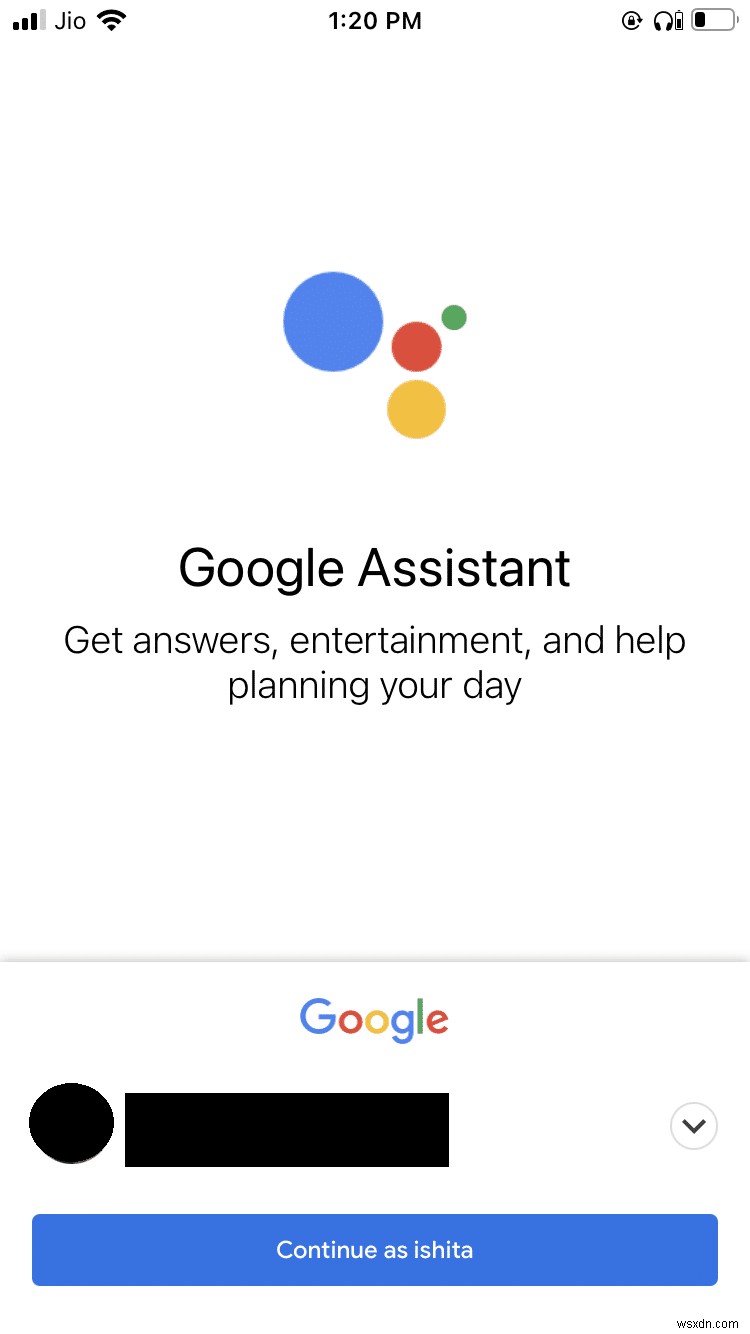The width and height of the screenshot is (750, 1334).
Task: Tap the battery indicator icon
Action: pos(714,19)
